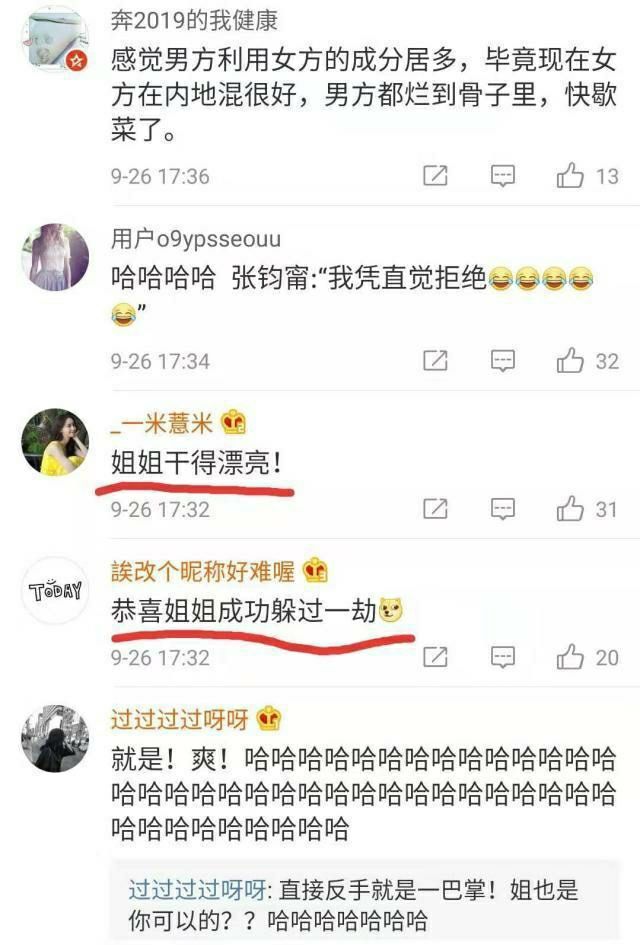Repost the comment 姐姐干得漂亮
The height and width of the screenshot is (945, 640).
(x=435, y=509)
